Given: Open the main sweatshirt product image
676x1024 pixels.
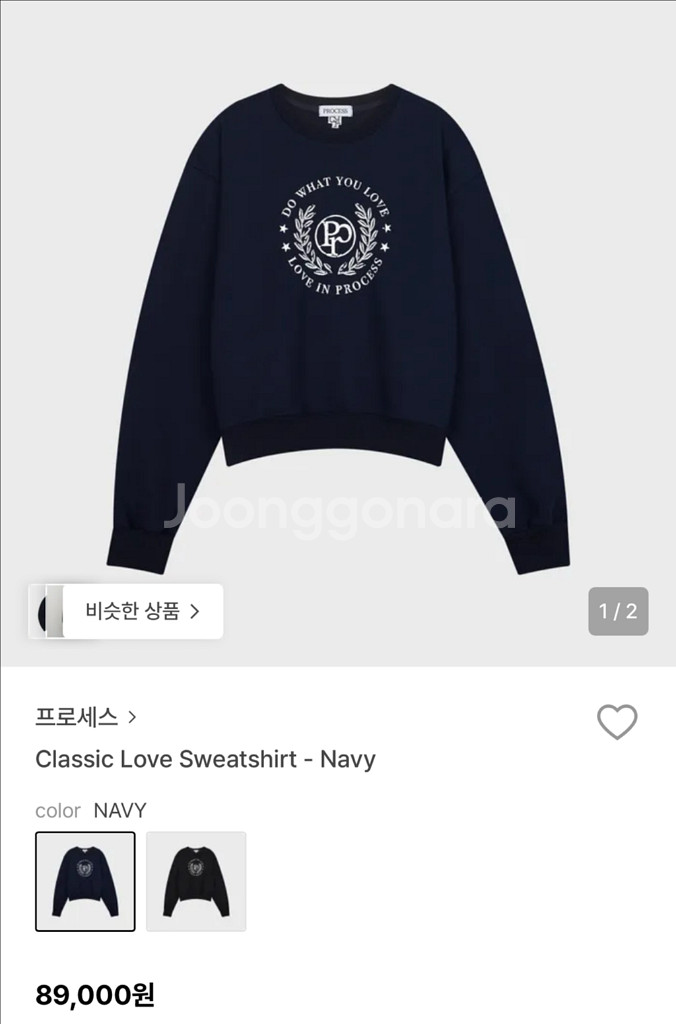Looking at the screenshot, I should click(x=338, y=330).
